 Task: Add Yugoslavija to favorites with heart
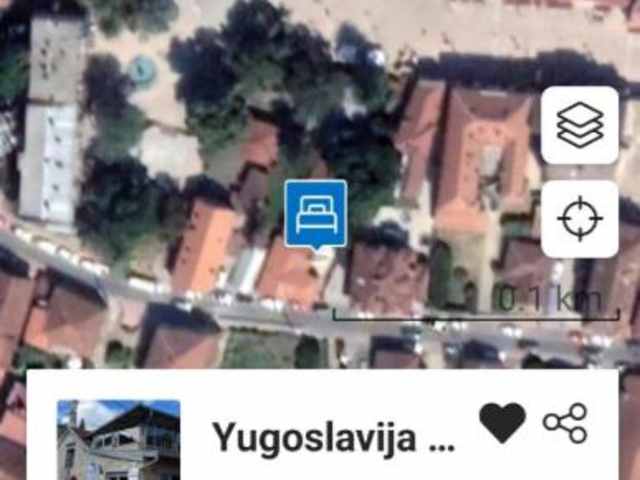click(x=502, y=423)
